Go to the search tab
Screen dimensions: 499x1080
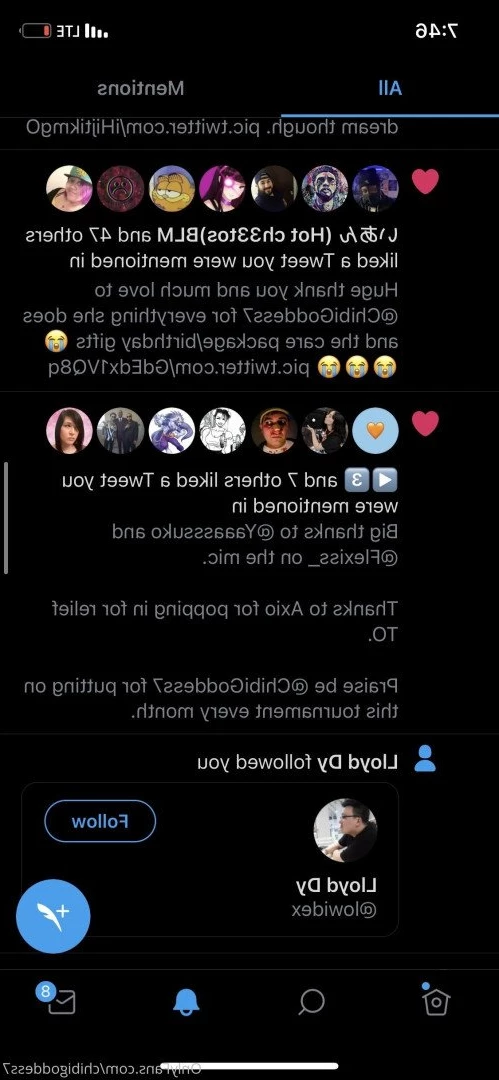(312, 1001)
